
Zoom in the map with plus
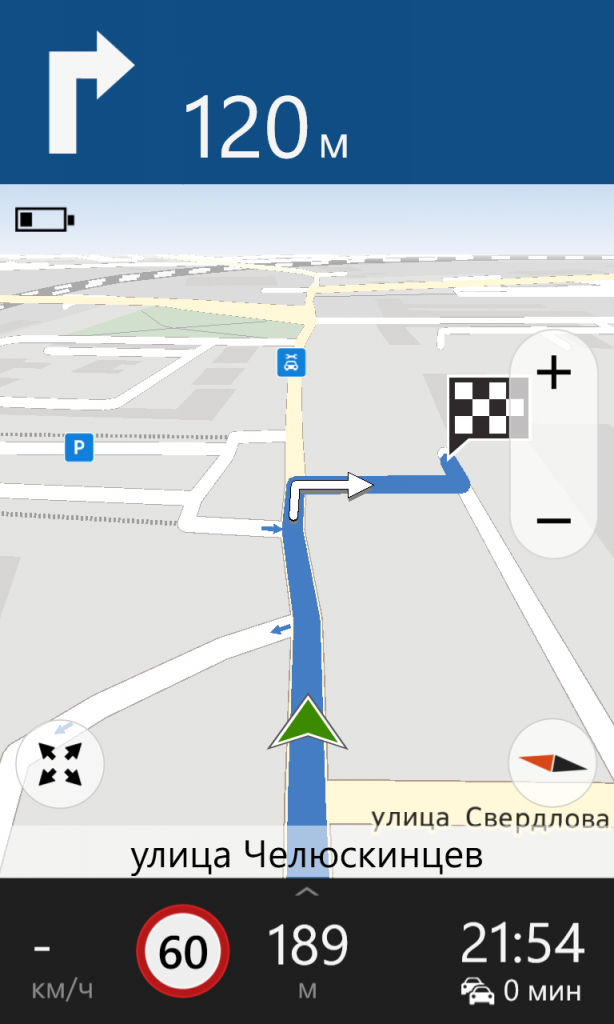coord(553,375)
